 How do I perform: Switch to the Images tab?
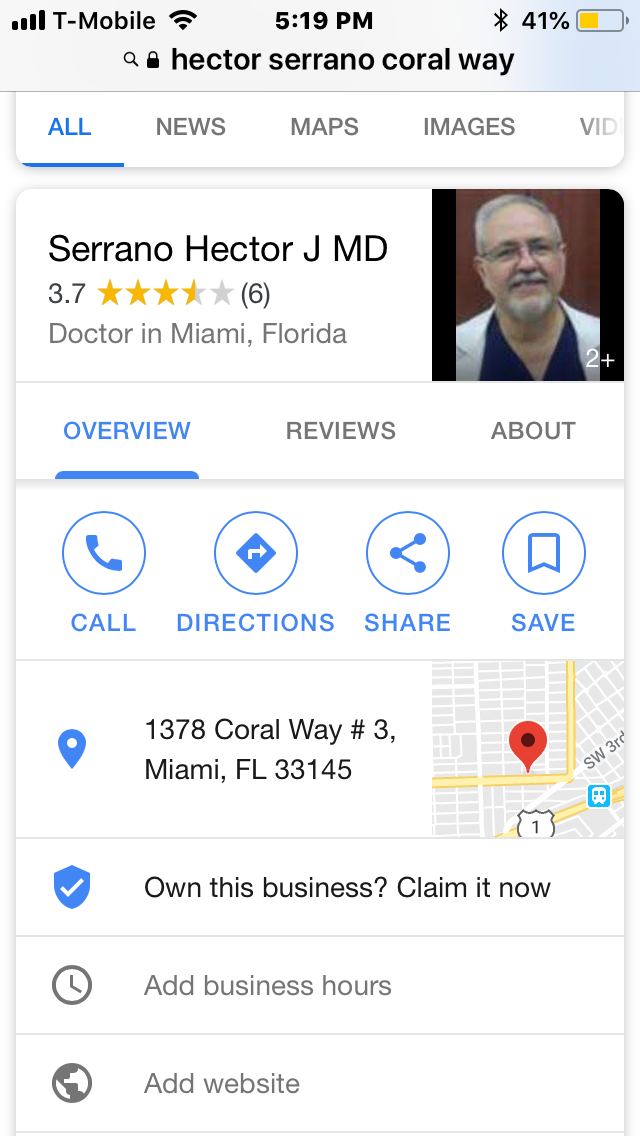468,127
